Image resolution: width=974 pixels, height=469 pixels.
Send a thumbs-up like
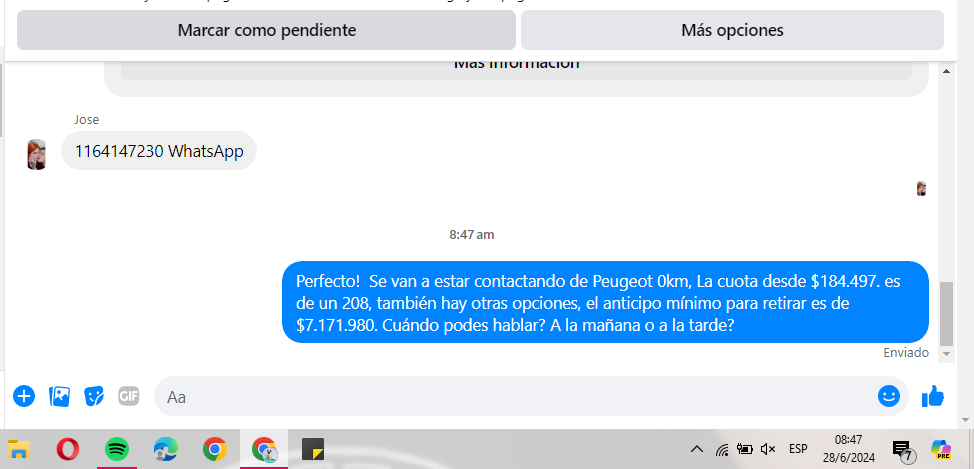click(933, 396)
